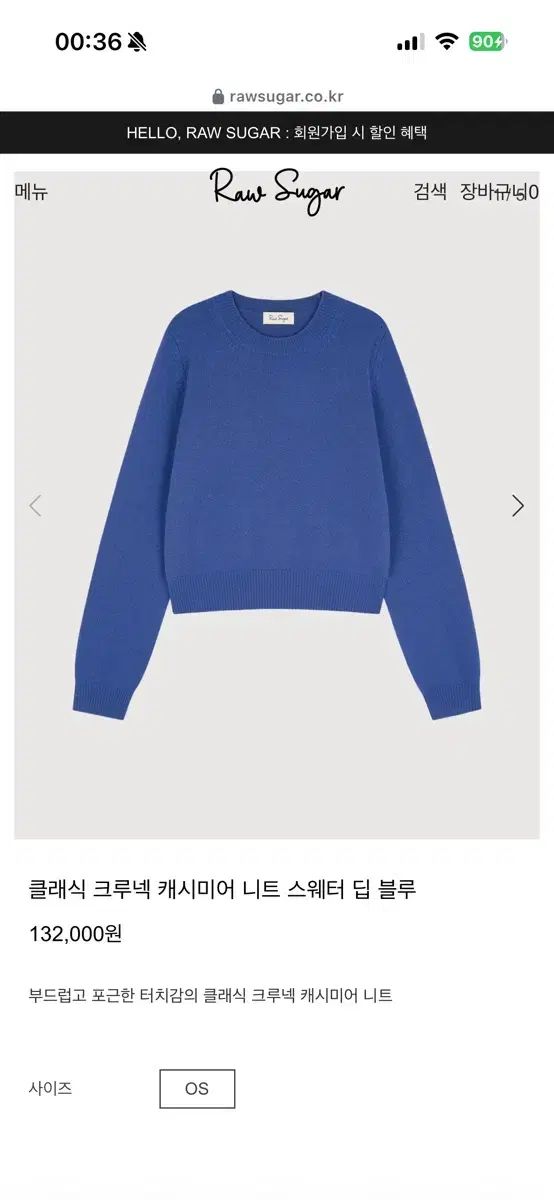Image resolution: width=554 pixels, height=1200 pixels.
Task: Open the 회원가입 discount banner
Action: tap(277, 133)
